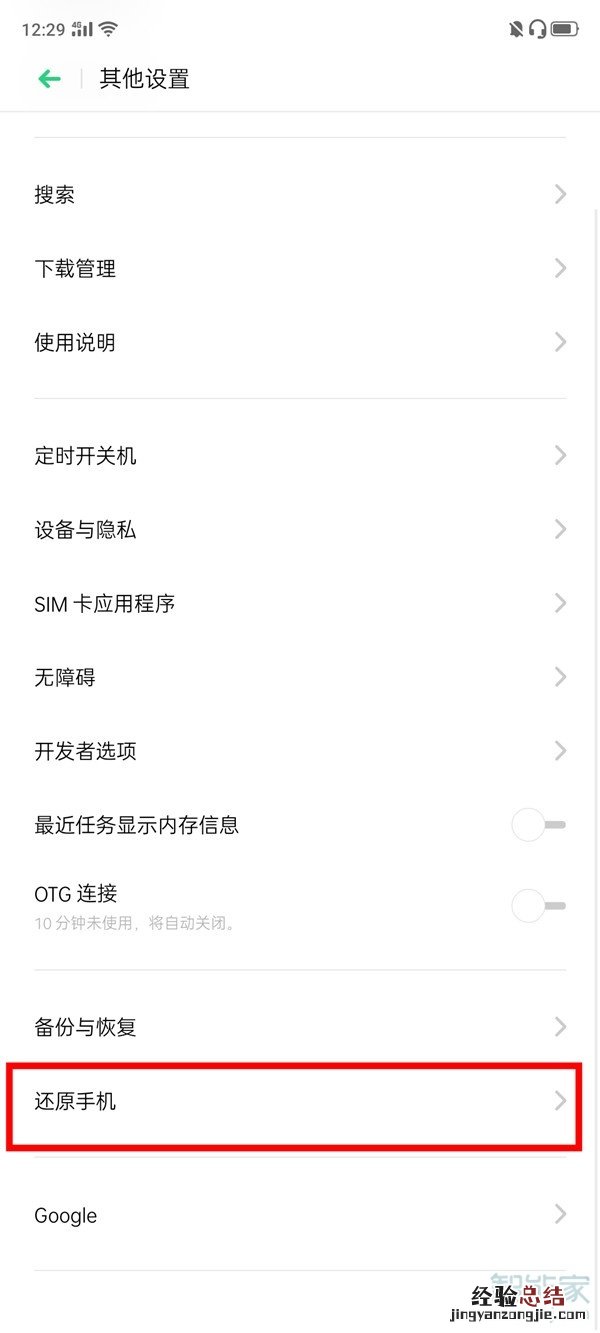
Task: Open 下载管理 settings
Action: tap(300, 269)
